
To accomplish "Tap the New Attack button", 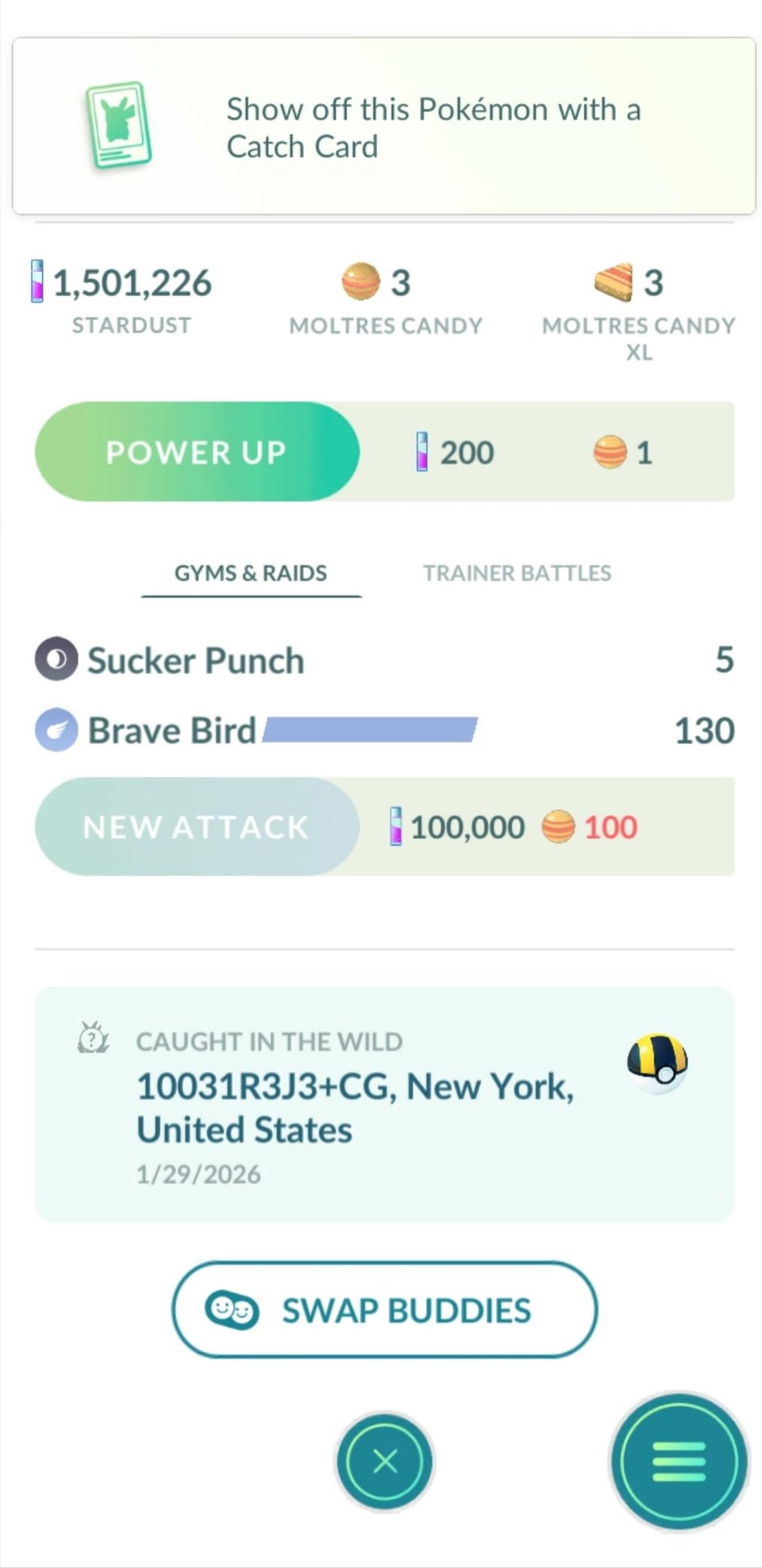I will [197, 827].
